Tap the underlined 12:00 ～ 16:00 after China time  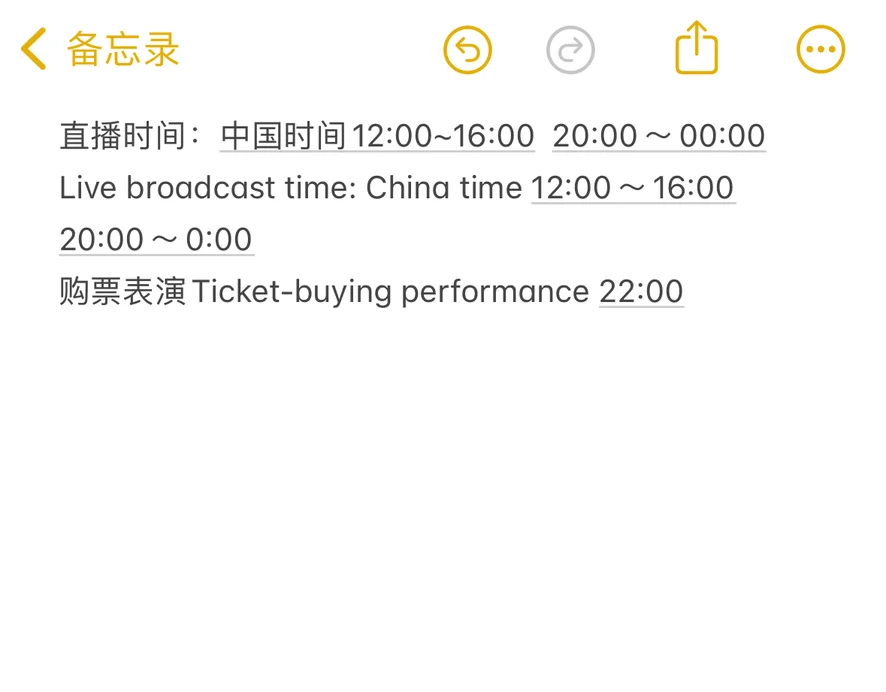click(x=632, y=188)
